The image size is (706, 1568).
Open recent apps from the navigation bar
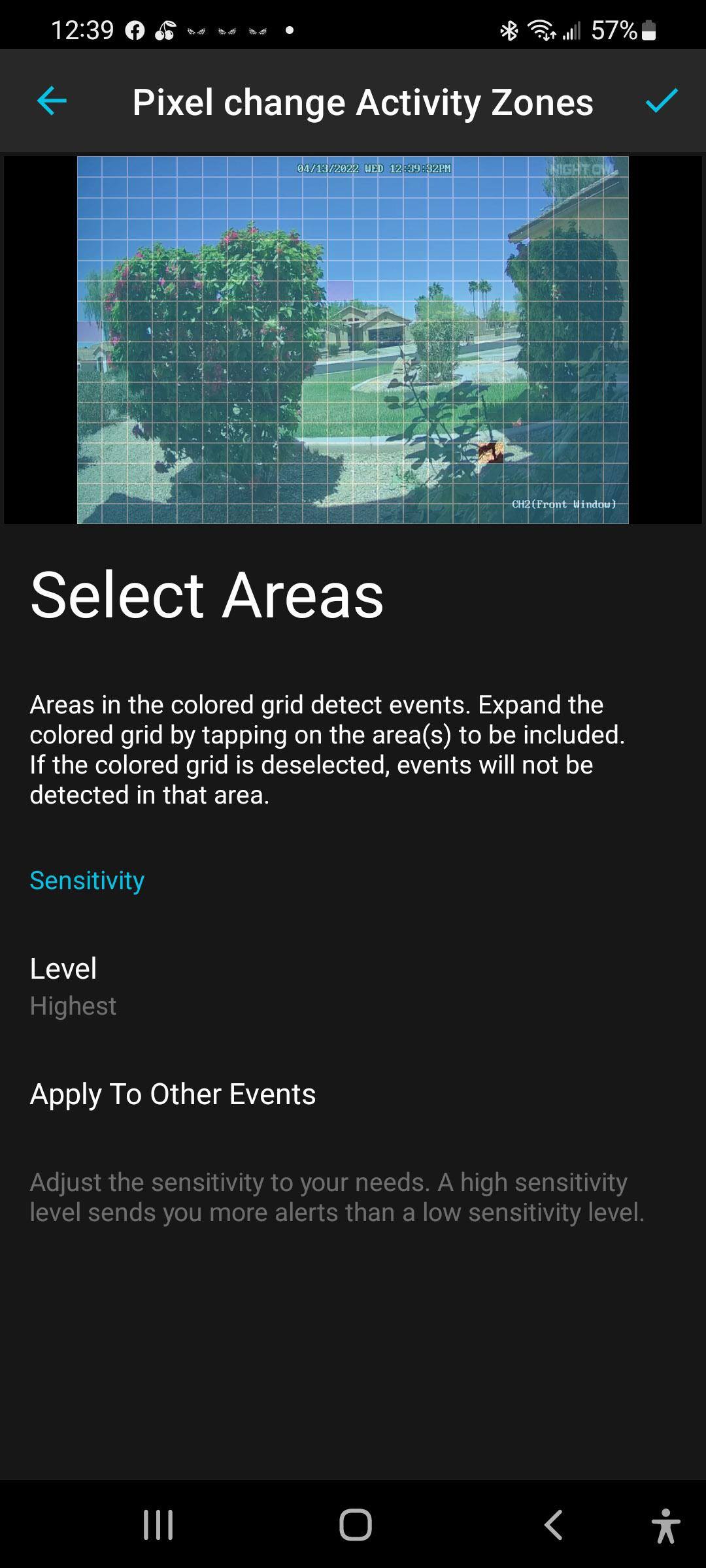[158, 1525]
